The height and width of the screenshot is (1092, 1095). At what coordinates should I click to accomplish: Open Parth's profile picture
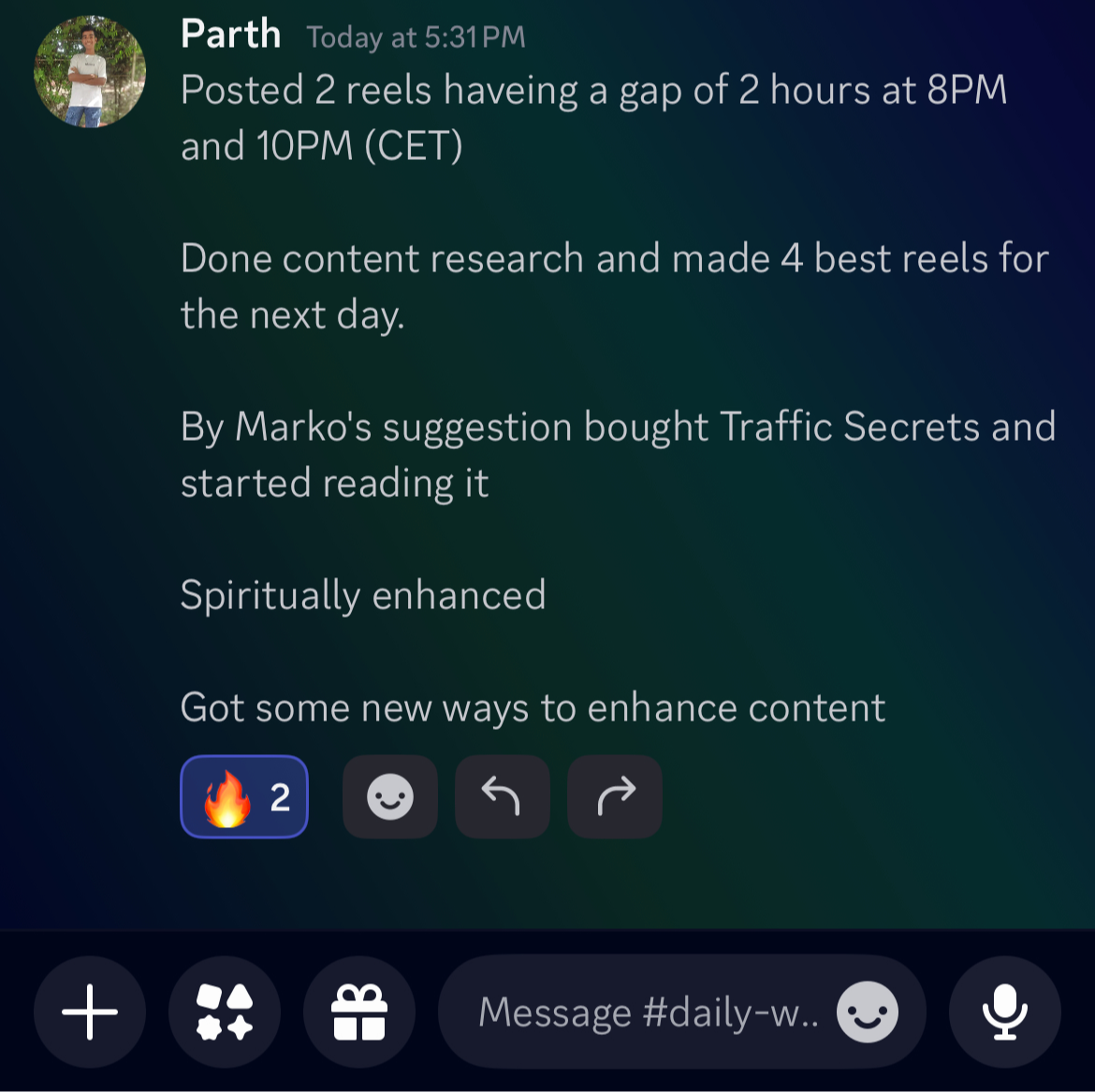point(90,72)
